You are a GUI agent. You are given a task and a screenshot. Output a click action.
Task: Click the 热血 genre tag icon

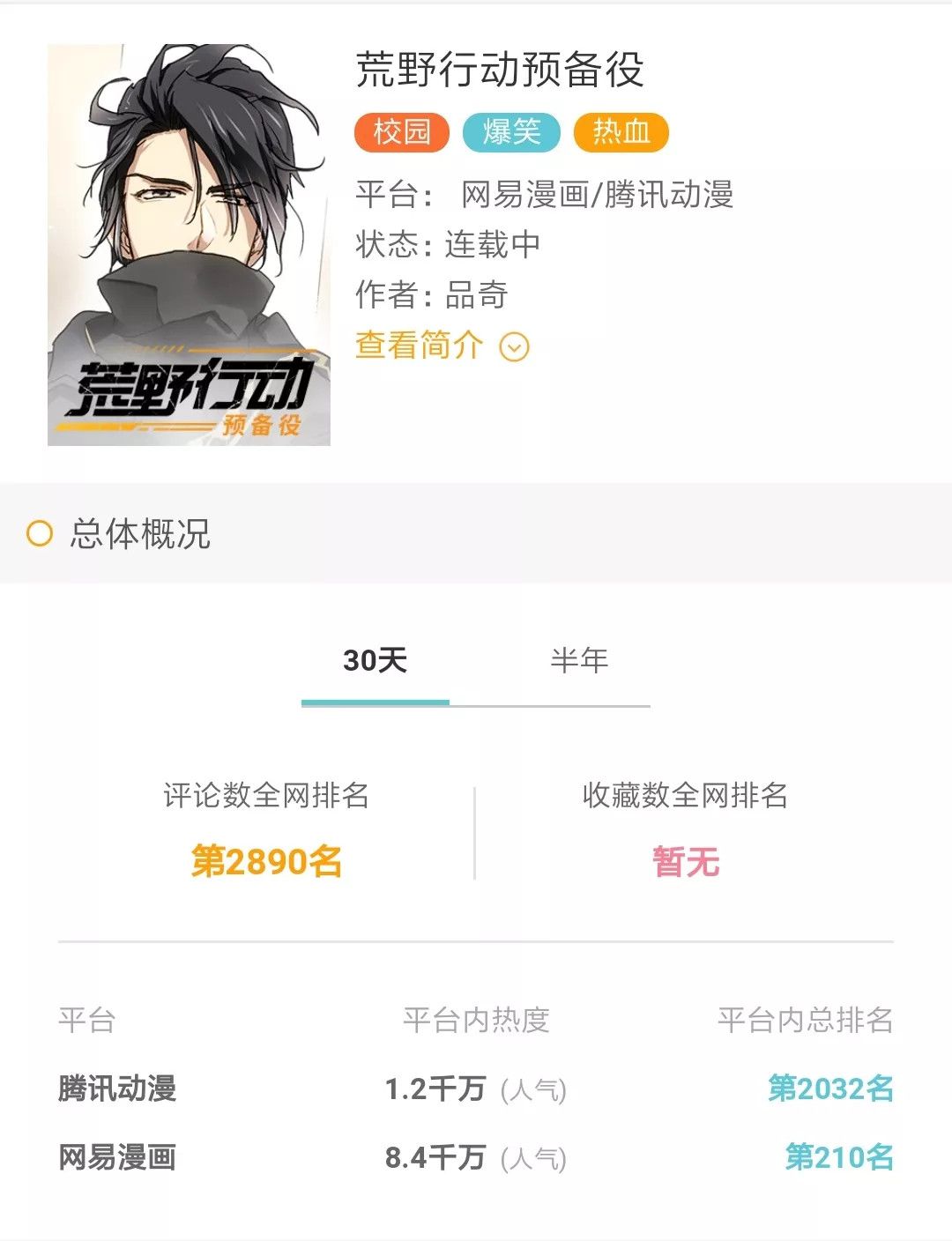point(622,132)
